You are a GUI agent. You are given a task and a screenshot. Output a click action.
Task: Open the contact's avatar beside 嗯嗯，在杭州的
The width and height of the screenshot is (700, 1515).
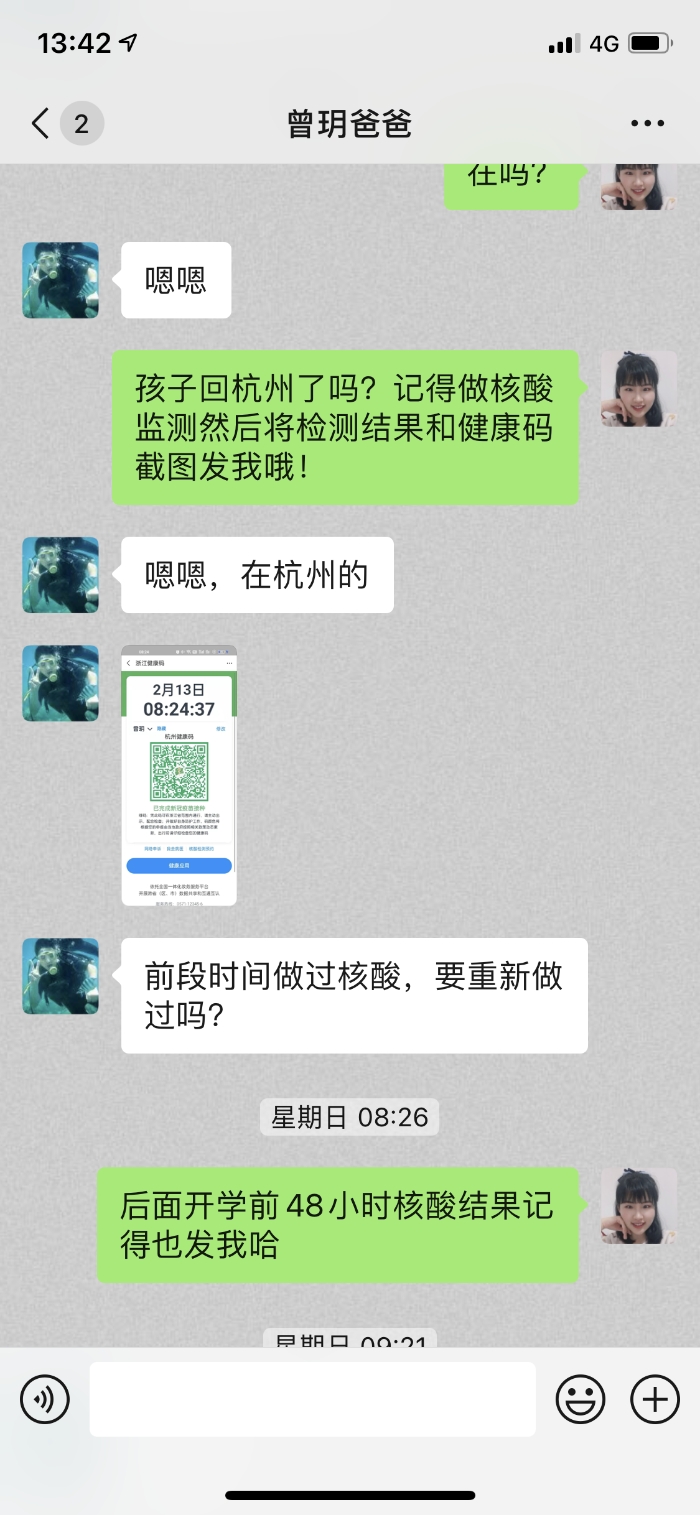(61, 575)
